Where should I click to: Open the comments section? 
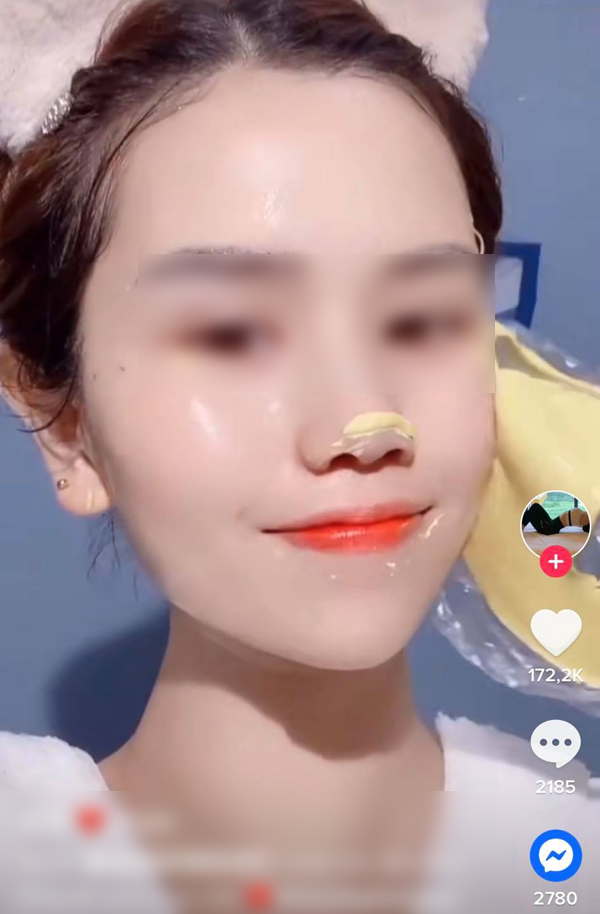tap(555, 744)
